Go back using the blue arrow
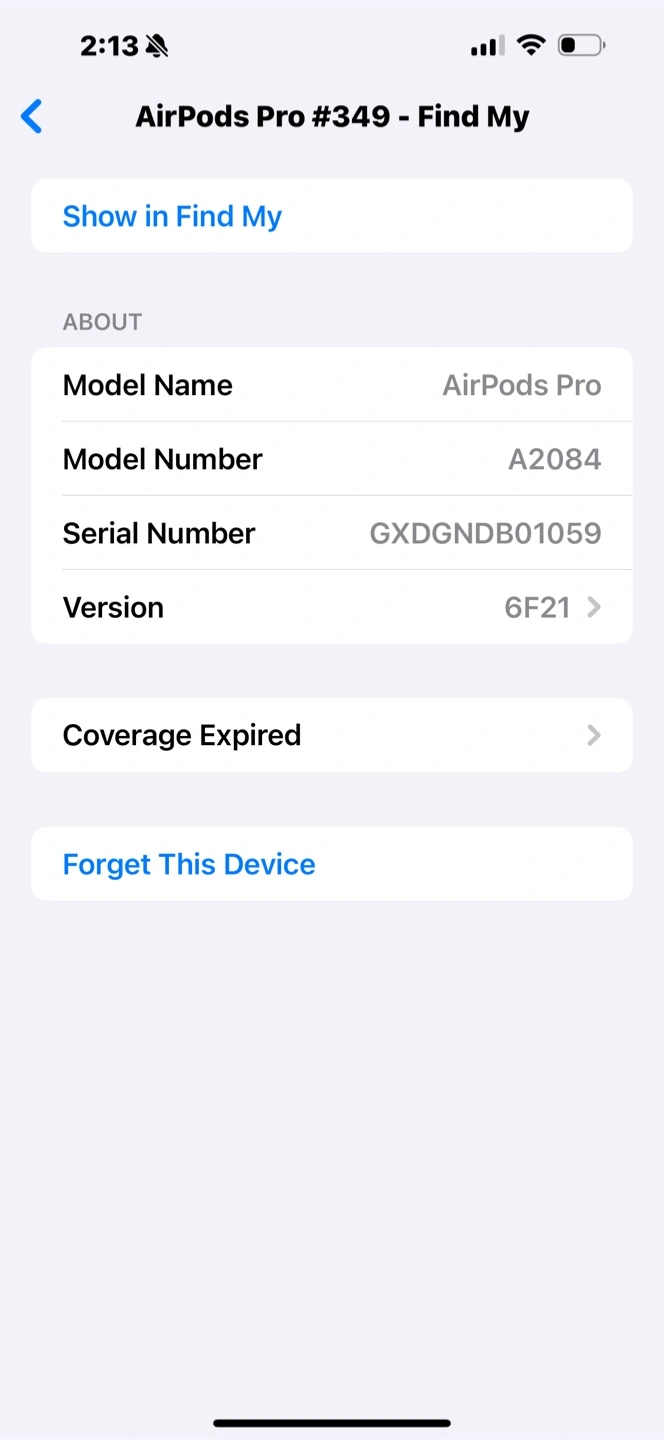664x1440 pixels. pyautogui.click(x=32, y=116)
